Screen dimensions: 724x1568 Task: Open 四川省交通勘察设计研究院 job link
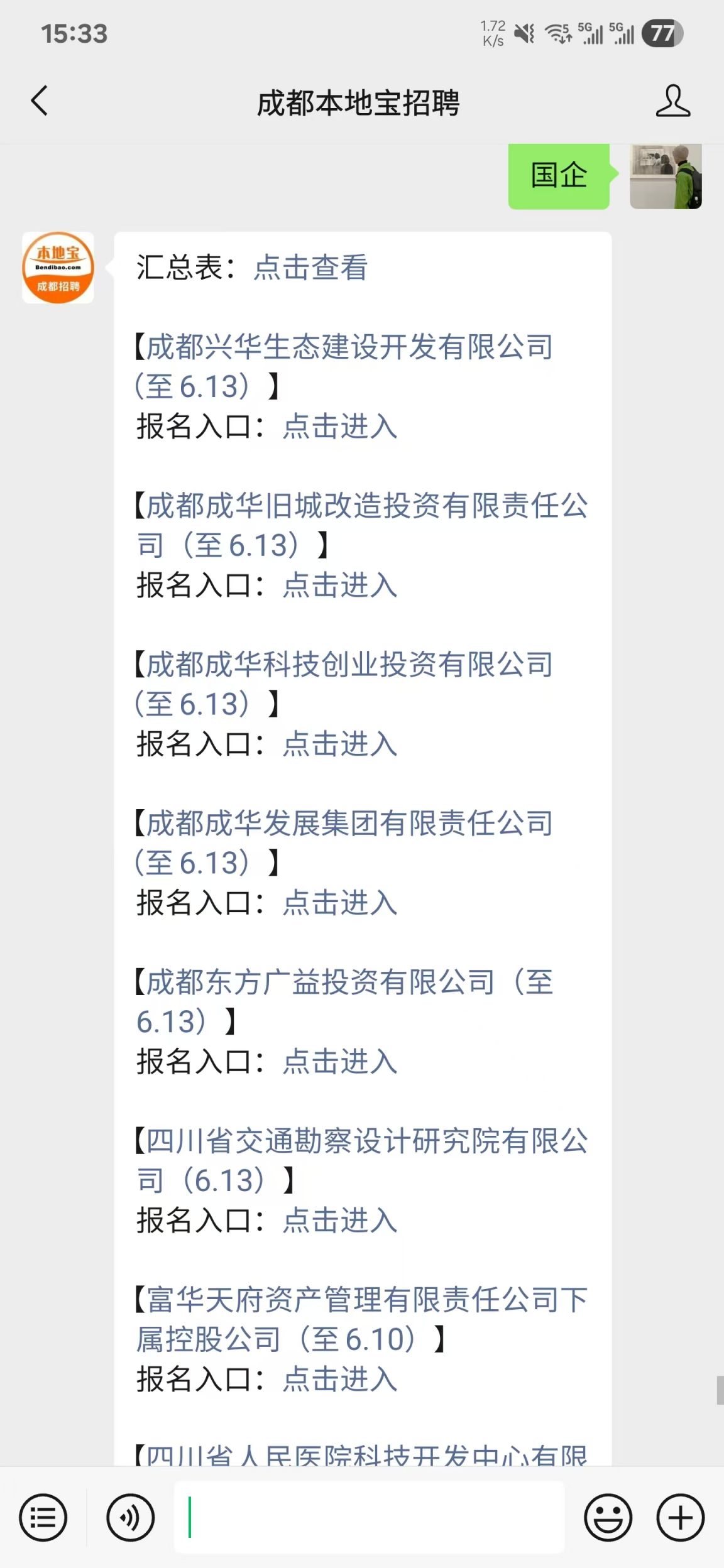(x=361, y=1161)
